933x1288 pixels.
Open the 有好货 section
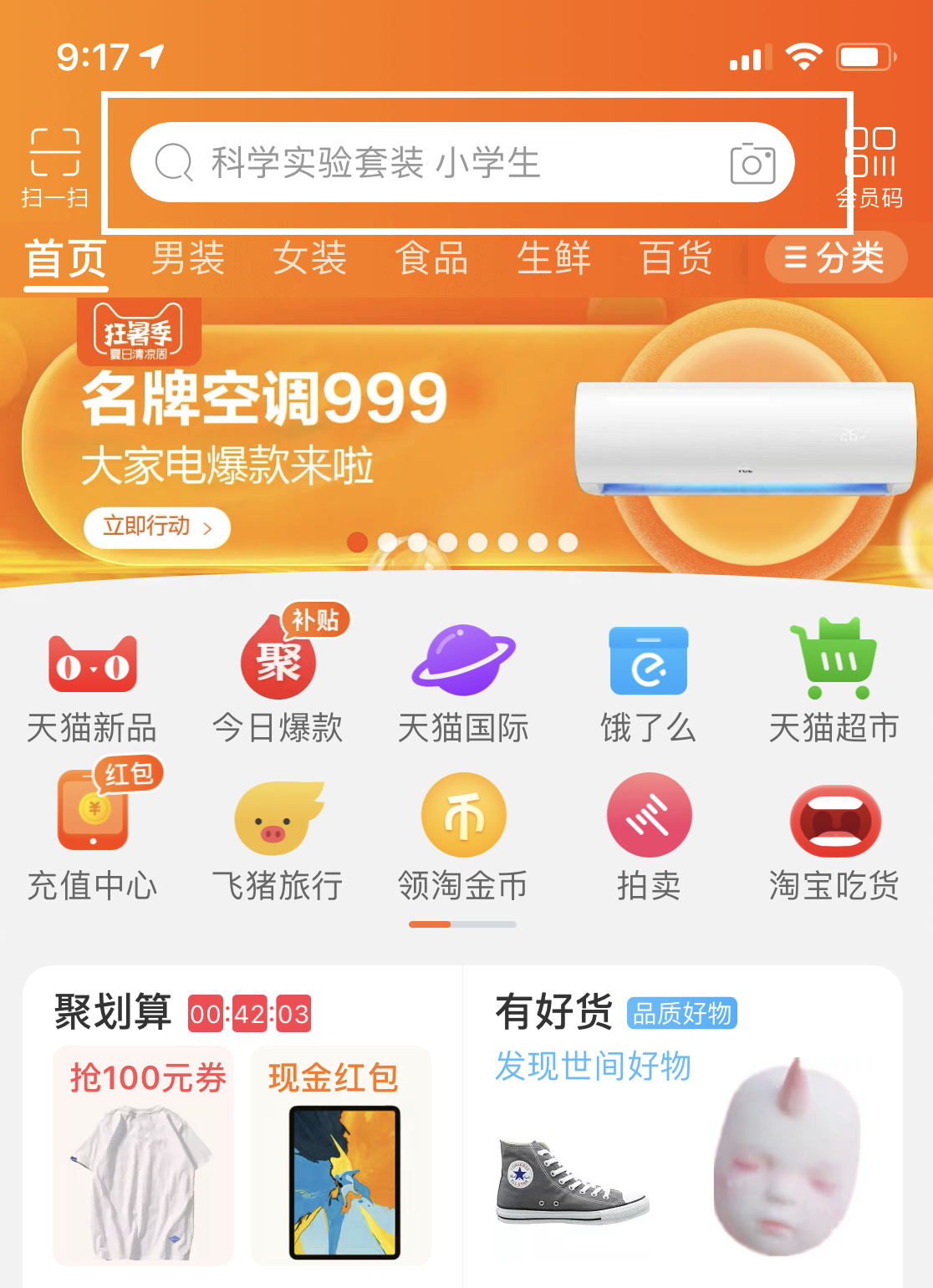tap(553, 1013)
